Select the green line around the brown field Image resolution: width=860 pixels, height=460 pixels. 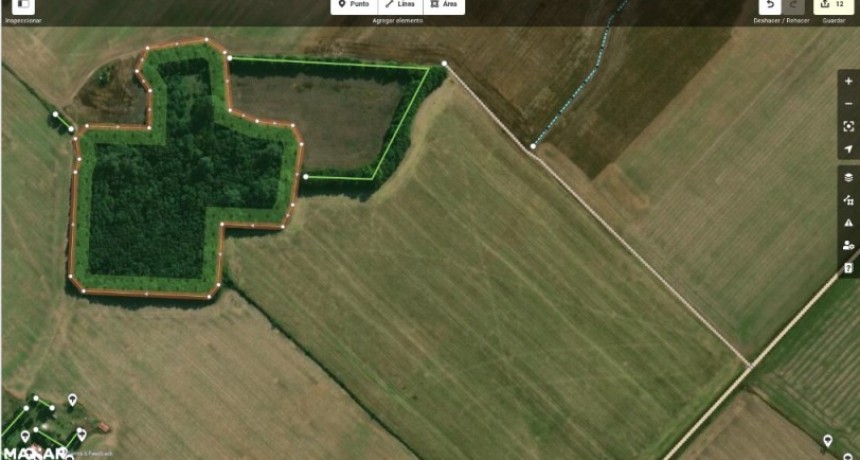coord(330,62)
